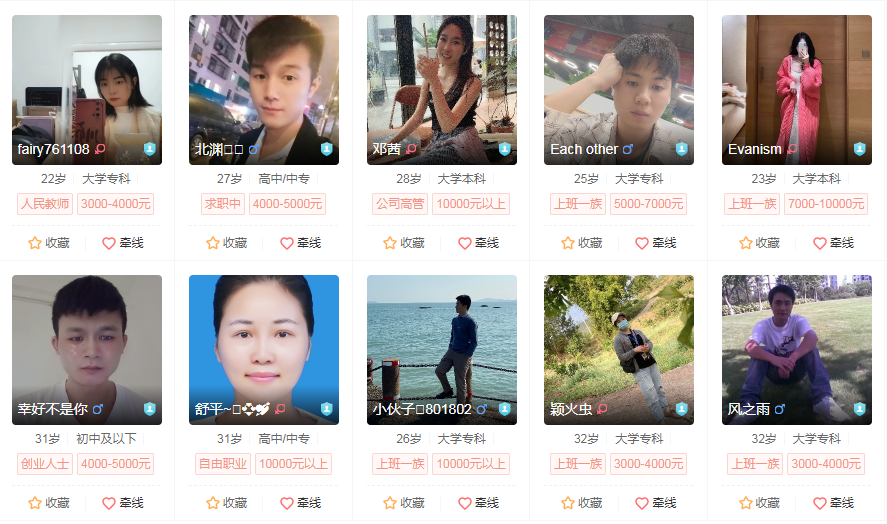Open Evanism's profile card
The image size is (887, 524).
point(797,89)
